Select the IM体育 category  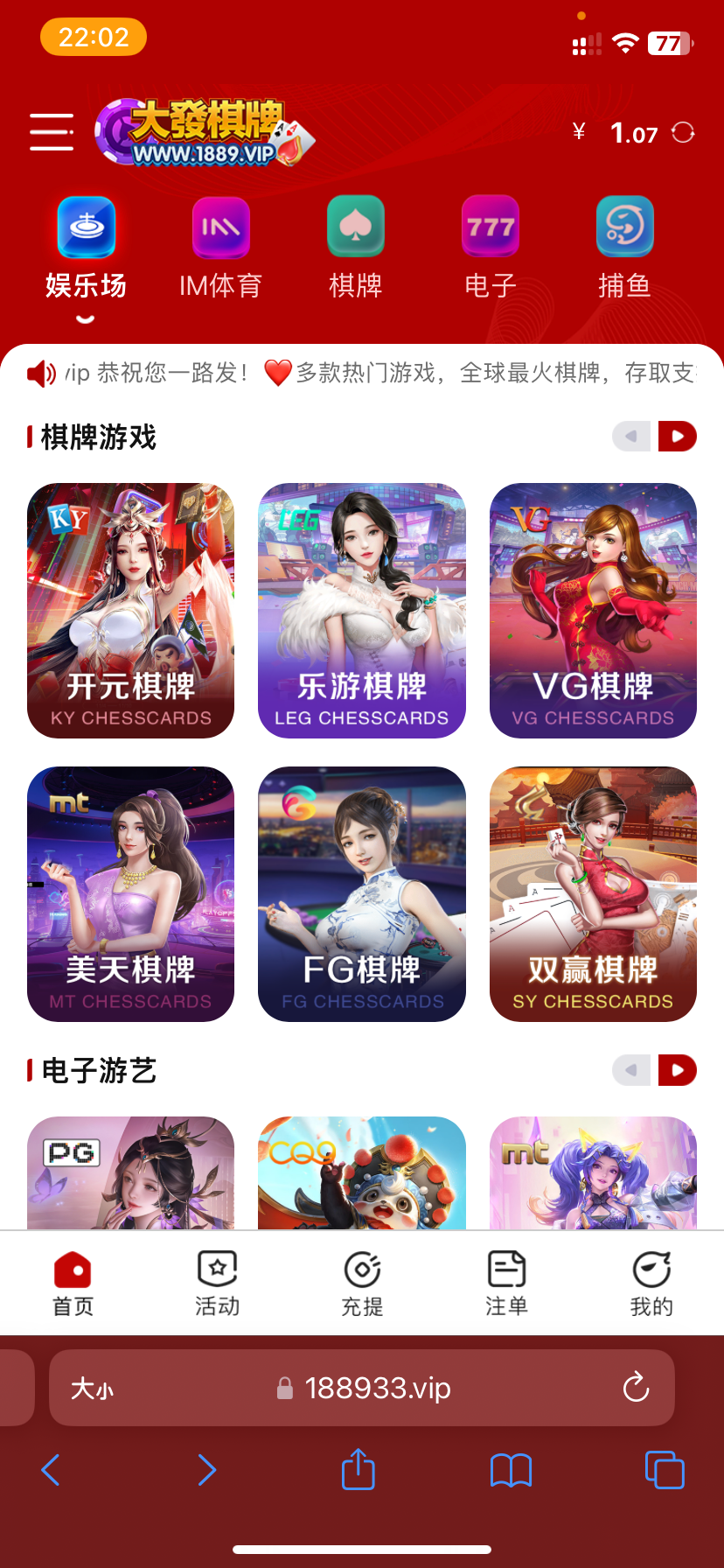(x=220, y=248)
